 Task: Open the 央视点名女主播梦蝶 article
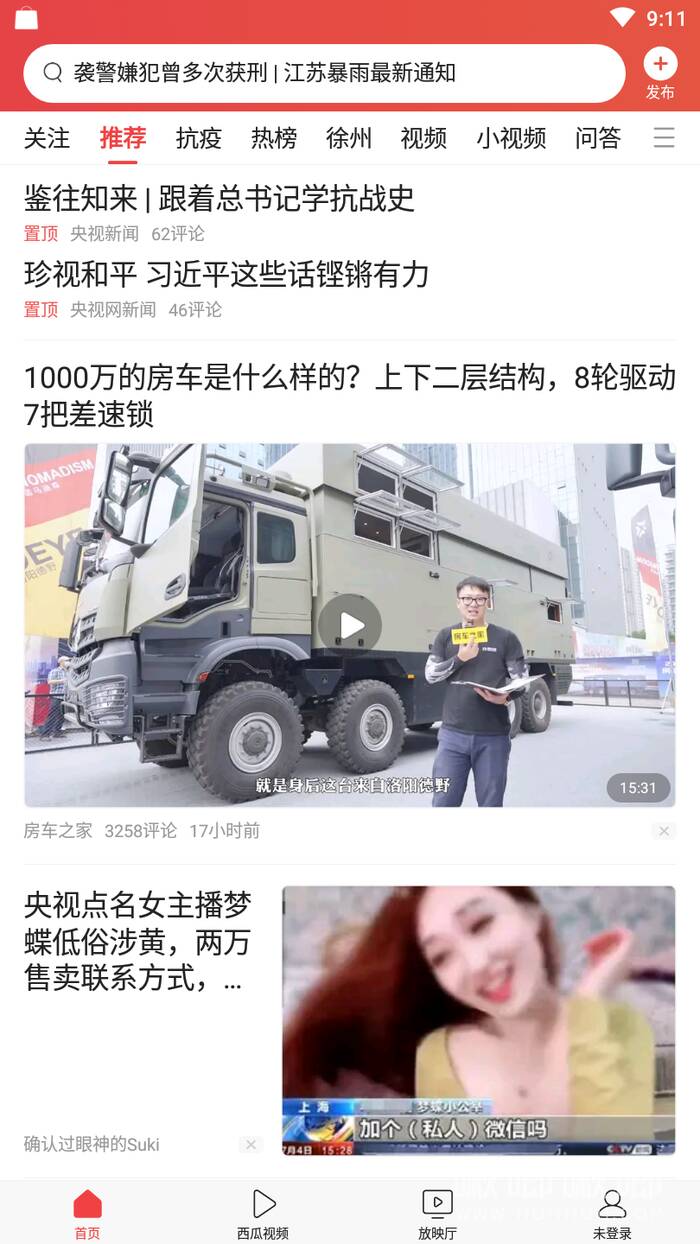pos(138,941)
